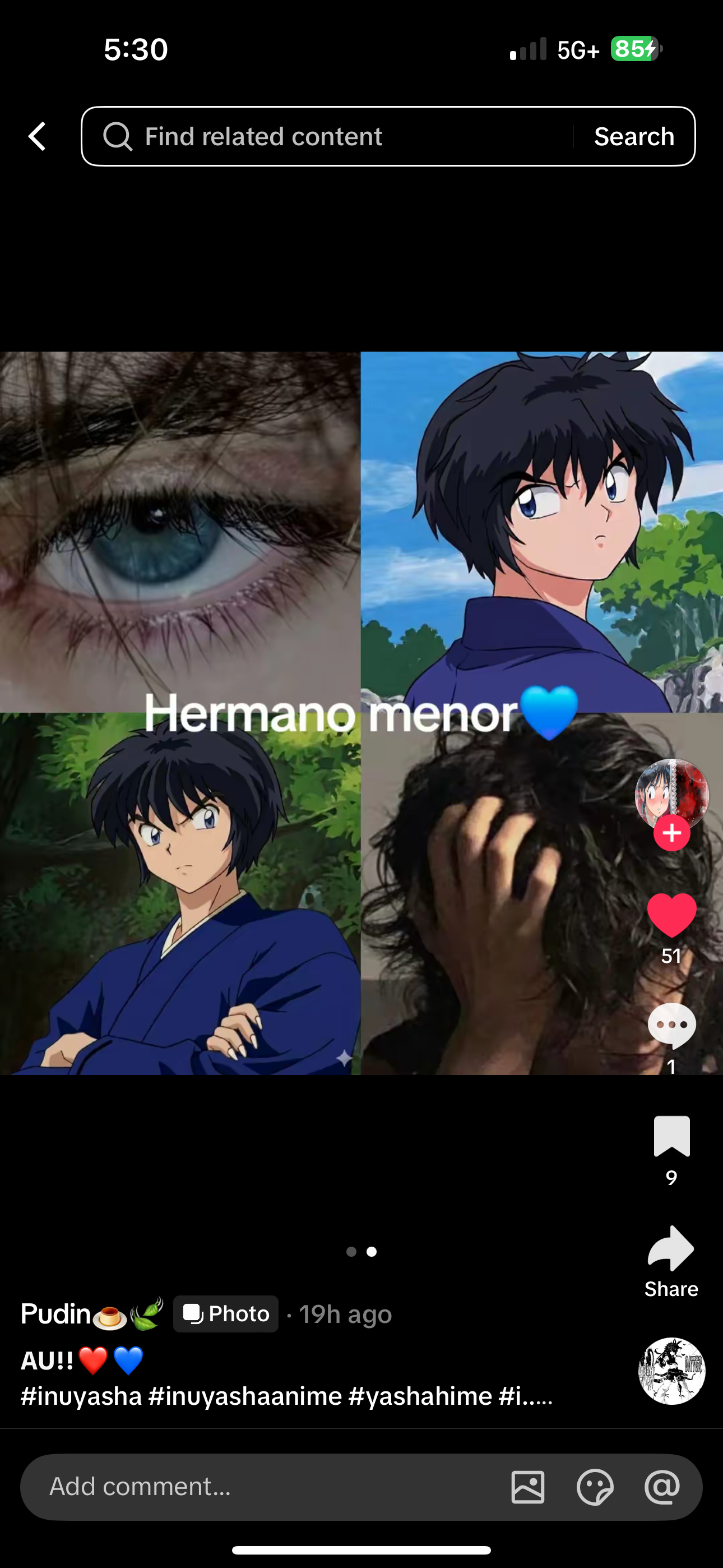
Task: Mention someone with the @ icon
Action: pos(662,1487)
